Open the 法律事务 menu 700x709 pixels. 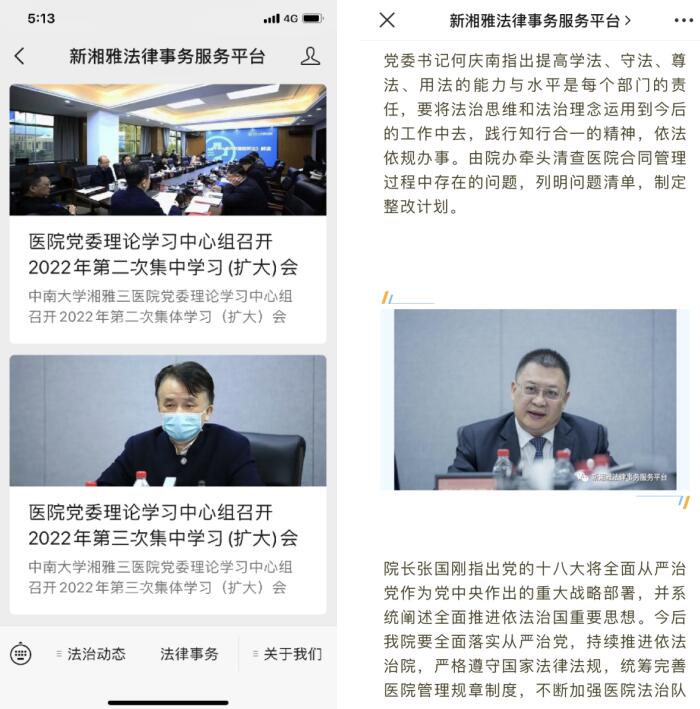point(189,654)
